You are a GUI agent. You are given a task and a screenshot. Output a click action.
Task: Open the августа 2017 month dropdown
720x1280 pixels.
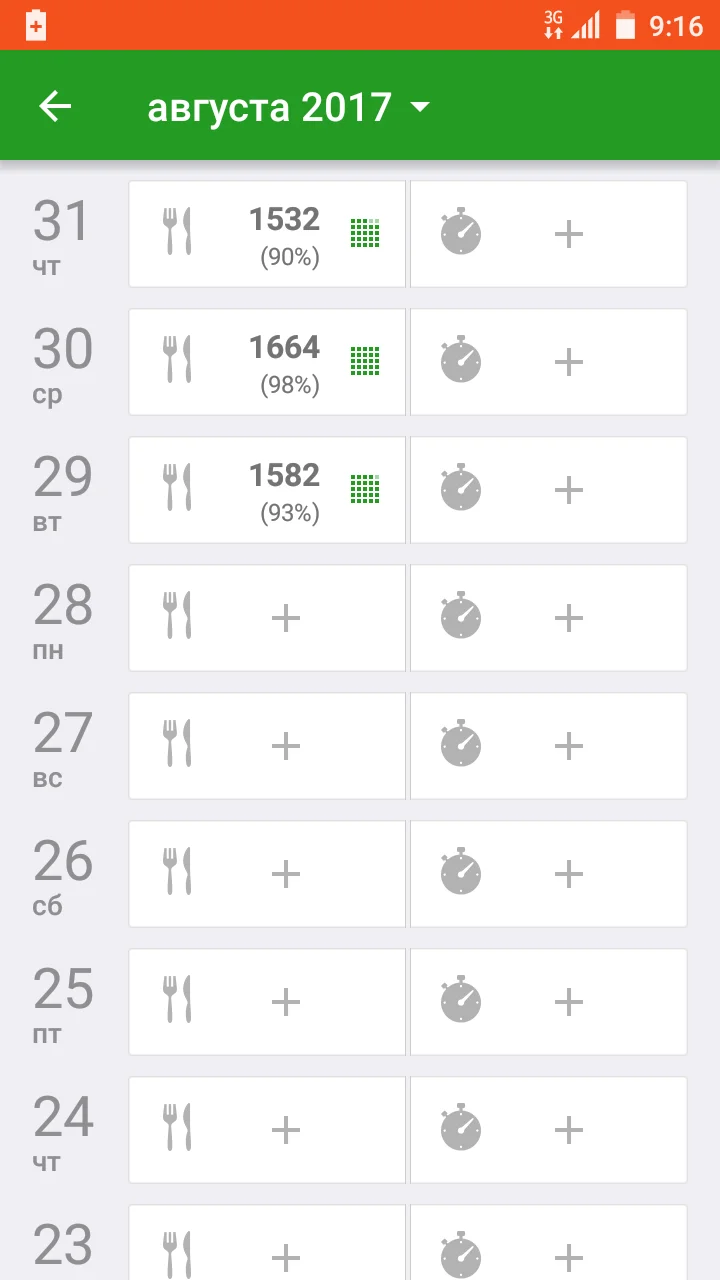[x=288, y=107]
